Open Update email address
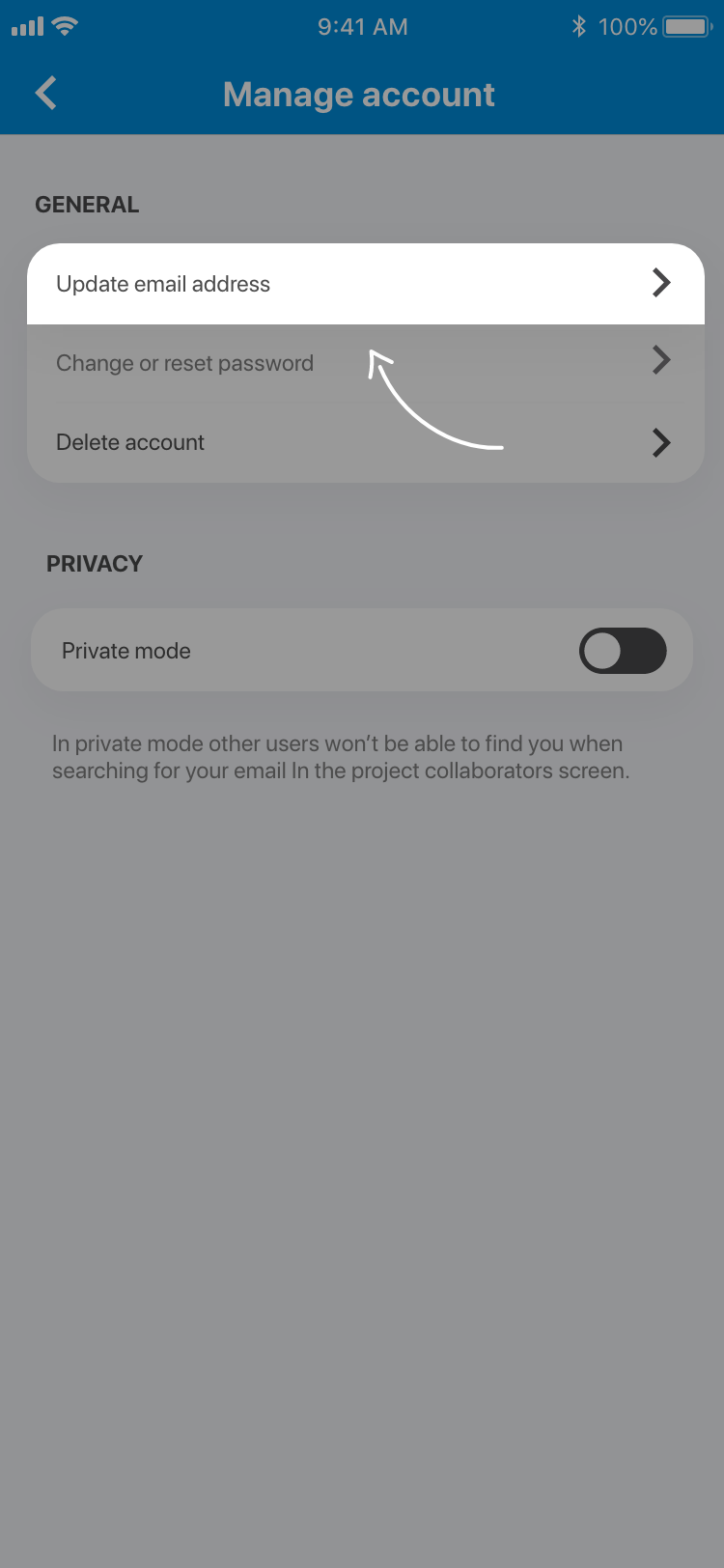This screenshot has height=1568, width=724. [365, 284]
